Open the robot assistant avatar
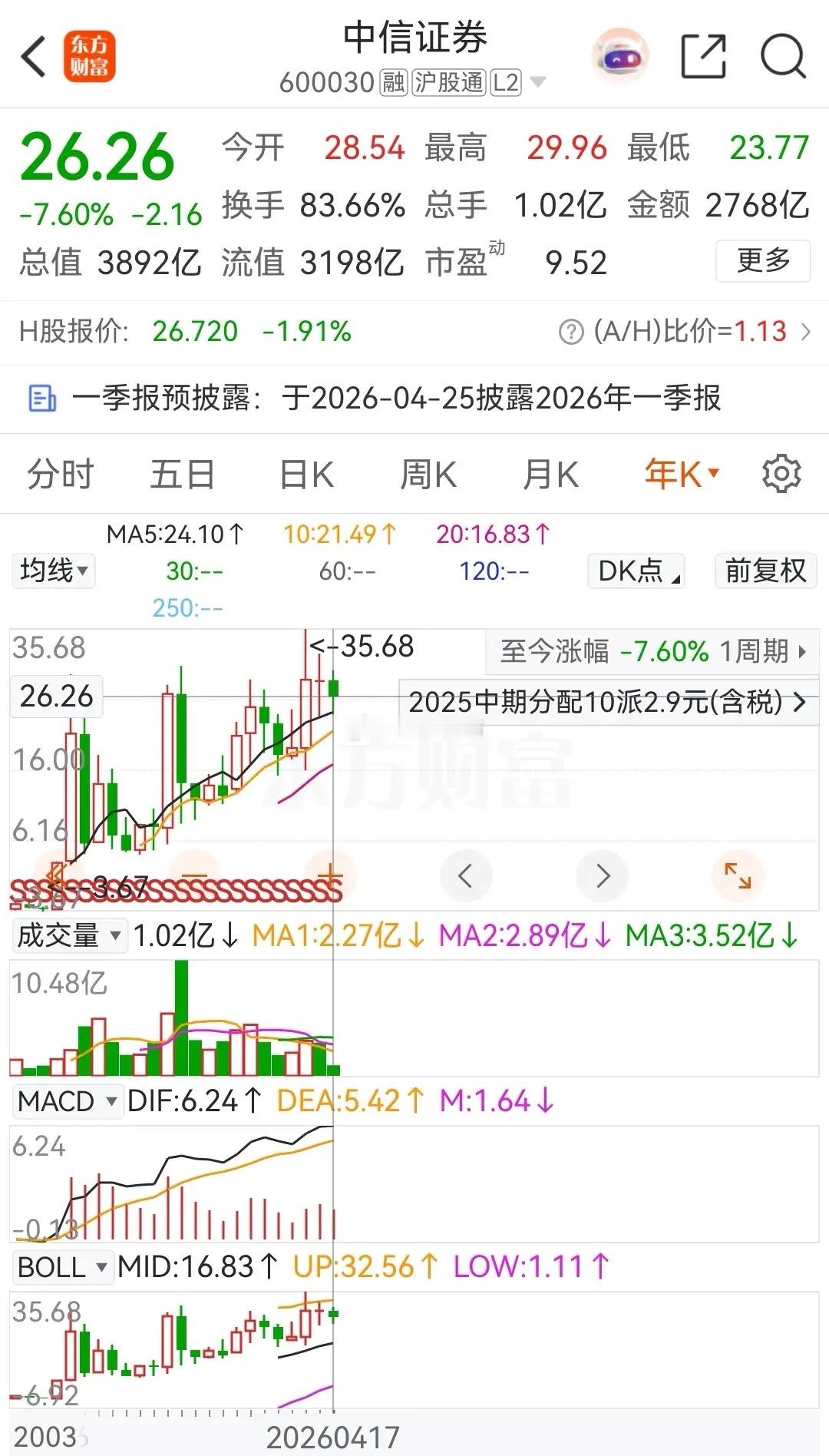The height and width of the screenshot is (1456, 829). (620, 56)
